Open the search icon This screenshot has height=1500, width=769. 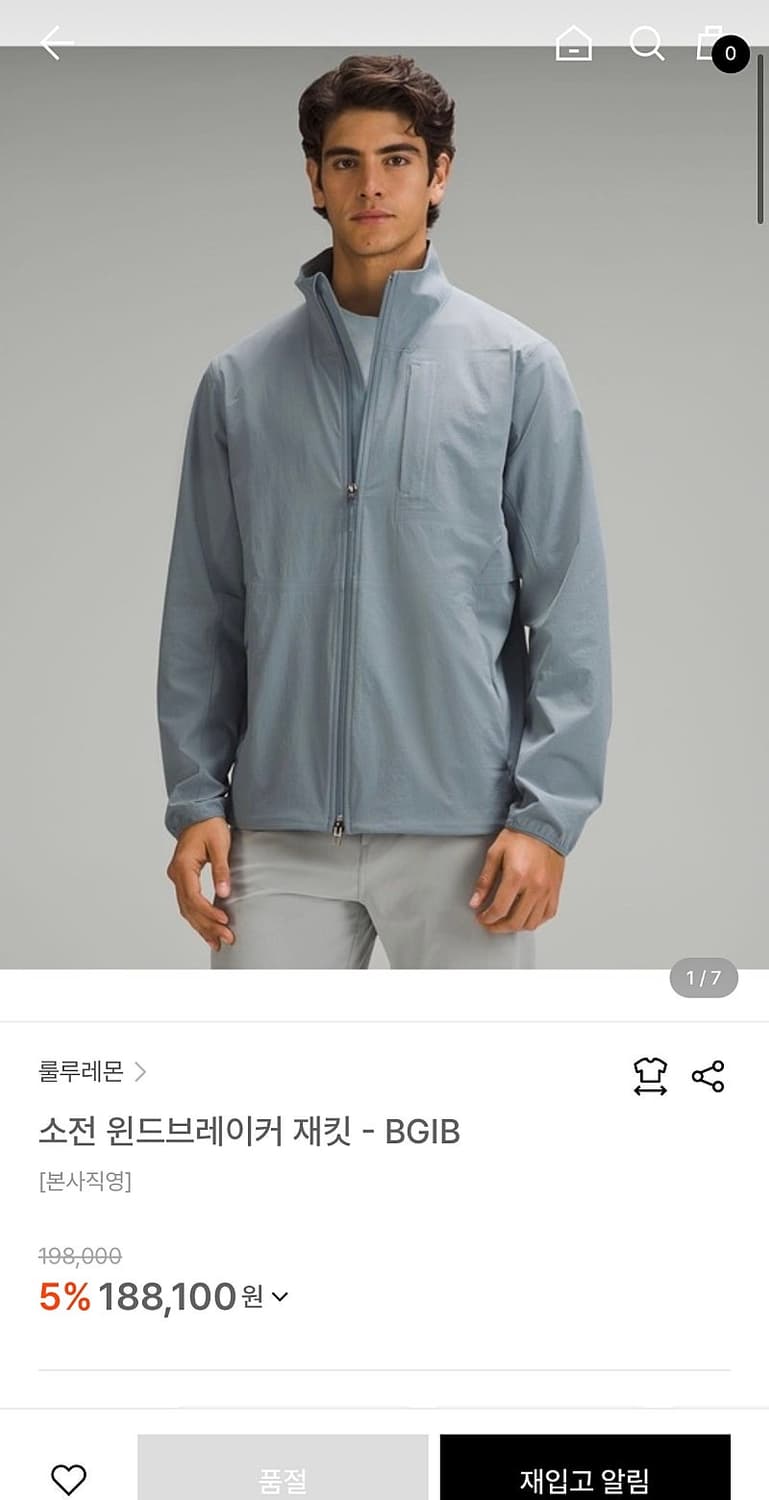(648, 42)
